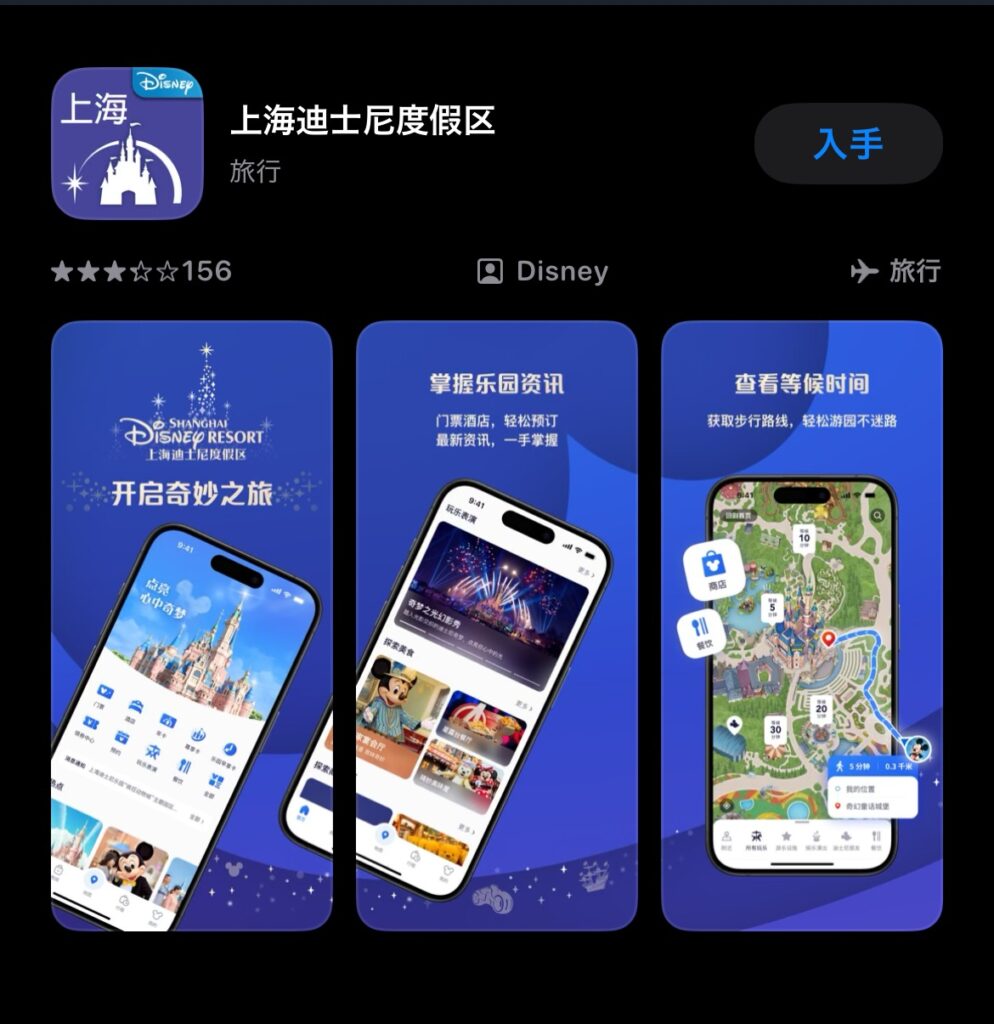Tap the 入手 button to get the app
This screenshot has height=1024, width=994.
[848, 144]
